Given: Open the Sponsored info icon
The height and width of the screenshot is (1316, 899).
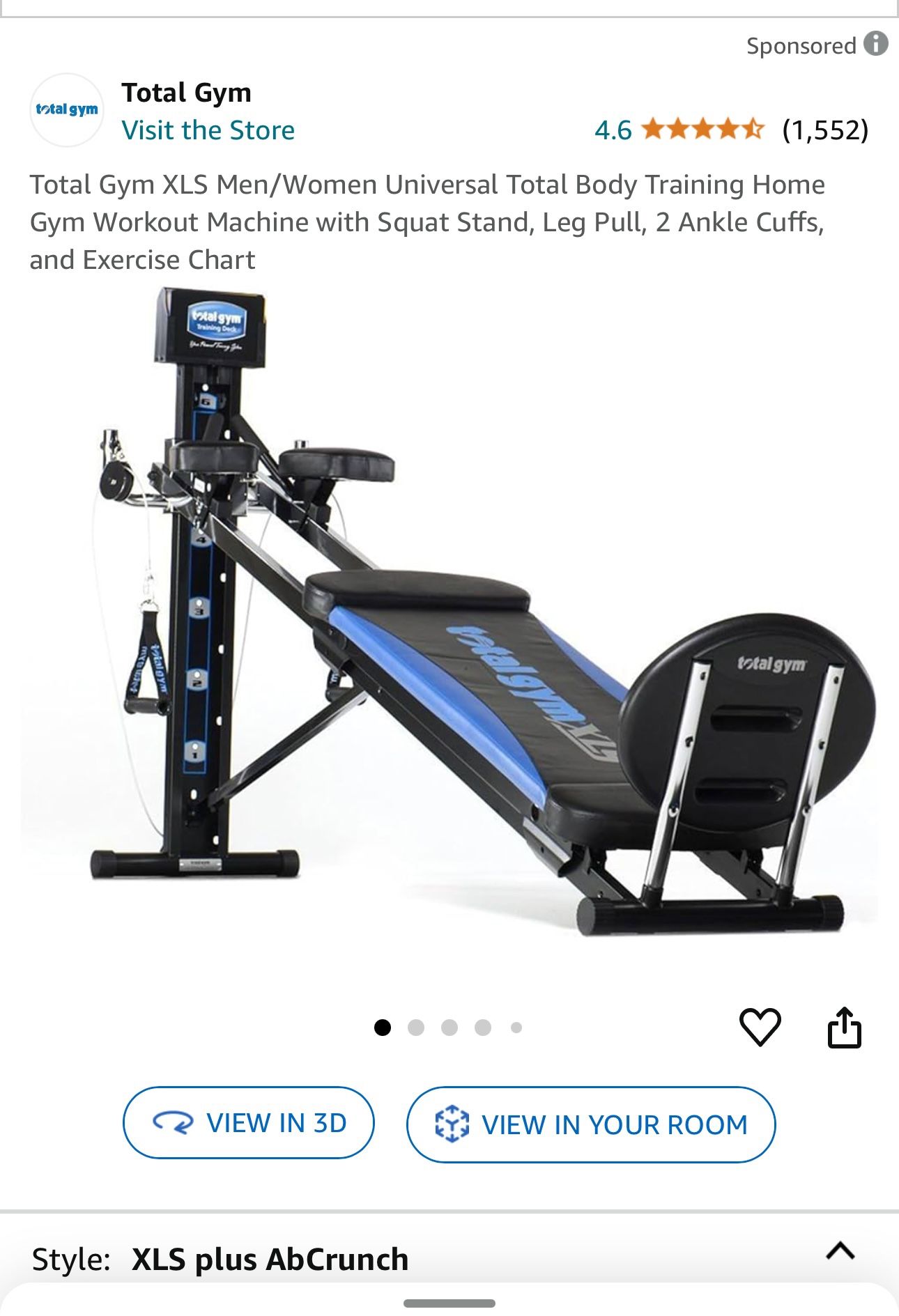Looking at the screenshot, I should tap(876, 44).
